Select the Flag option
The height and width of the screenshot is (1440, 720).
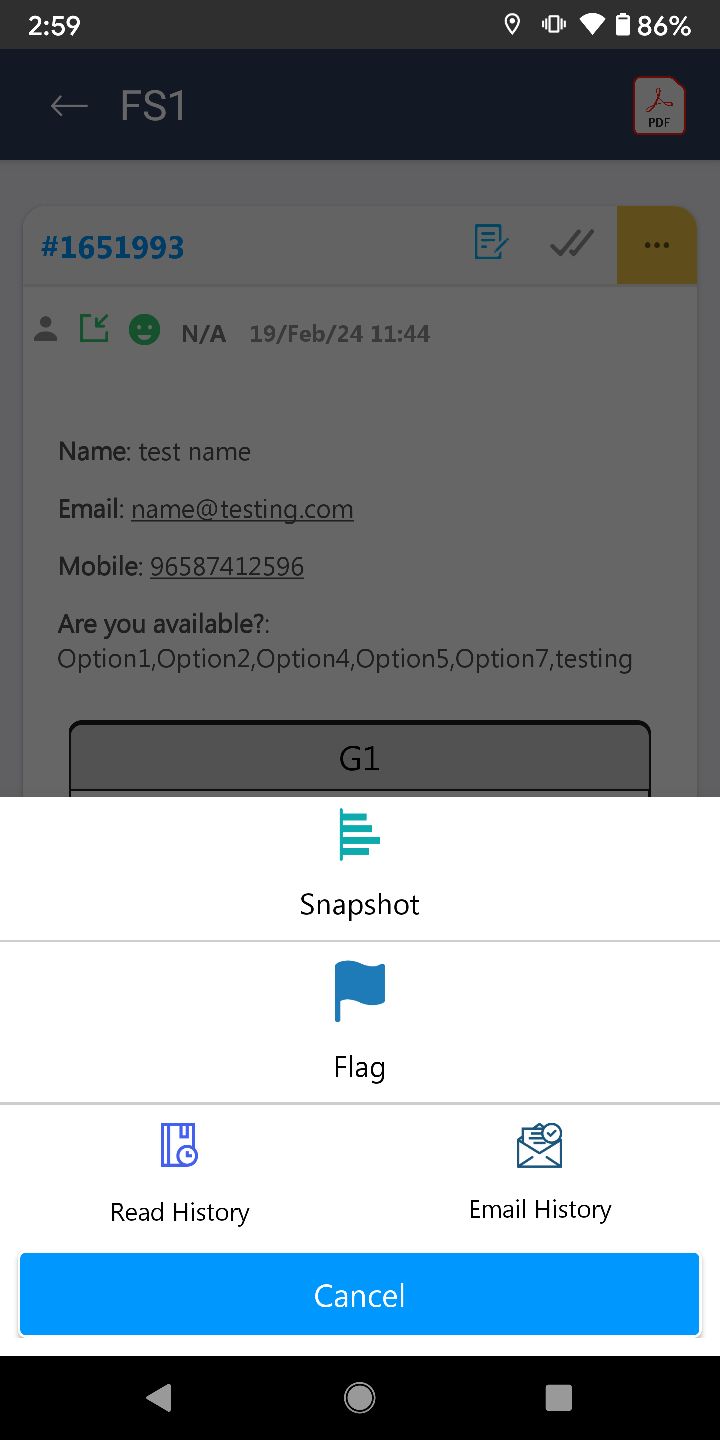359,1022
